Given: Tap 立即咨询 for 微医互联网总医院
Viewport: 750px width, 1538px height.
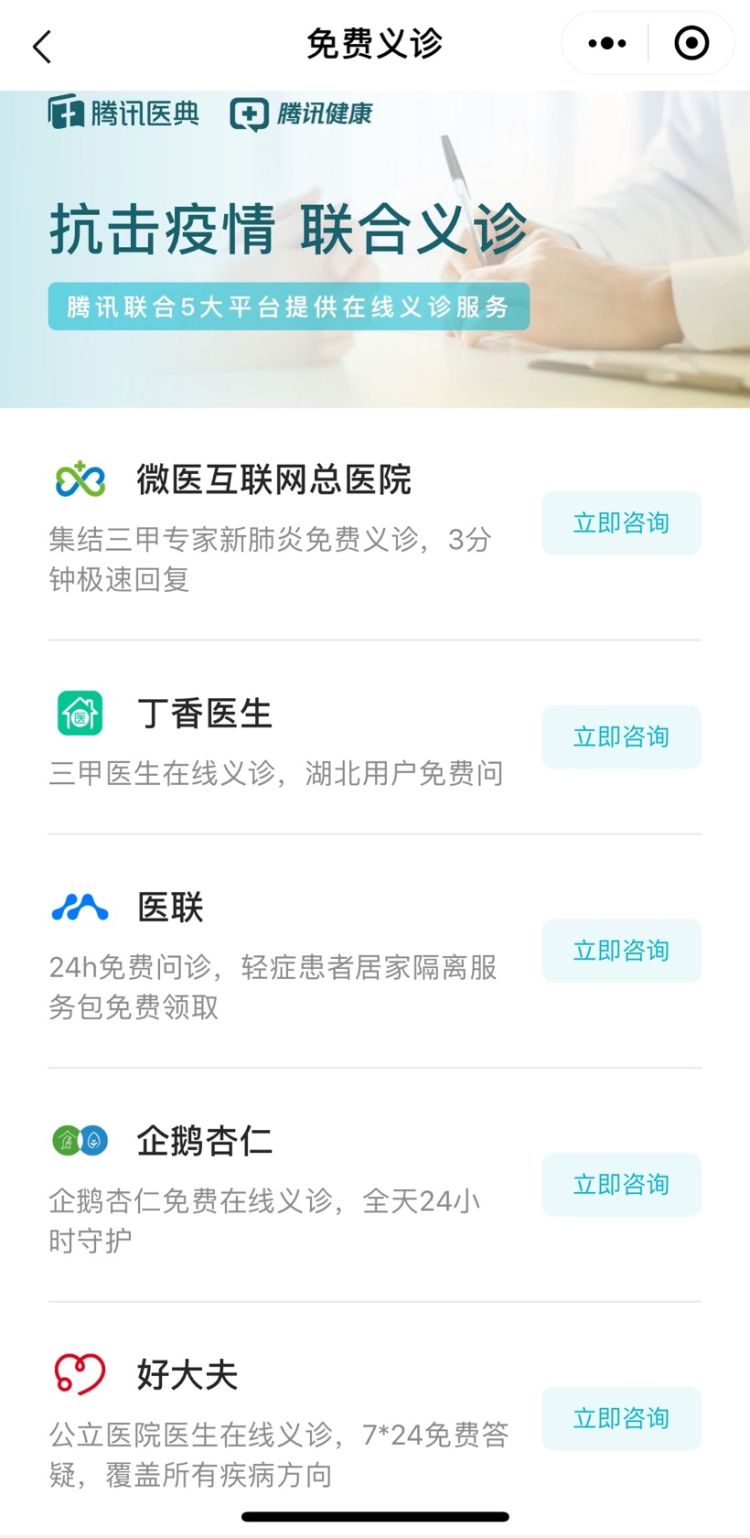Looking at the screenshot, I should [621, 523].
